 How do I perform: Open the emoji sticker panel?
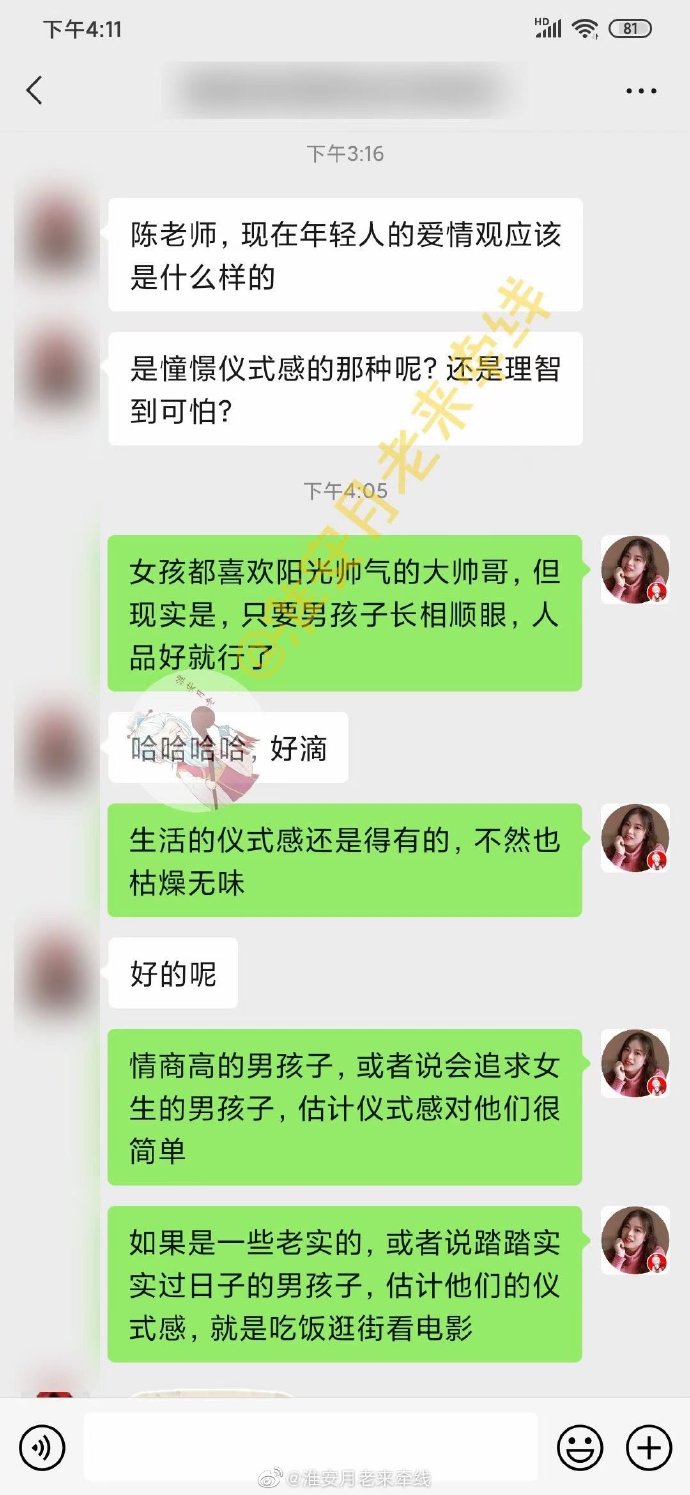tap(580, 1447)
